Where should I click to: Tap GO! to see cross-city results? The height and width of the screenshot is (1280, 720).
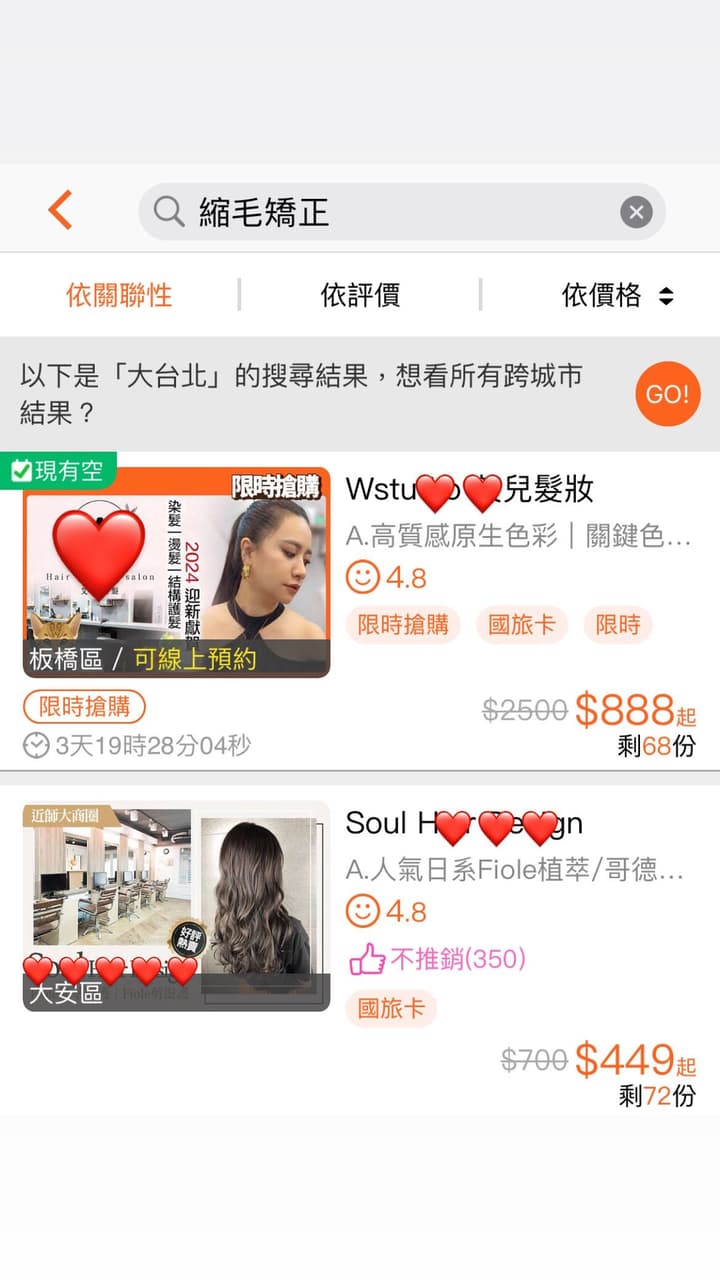(667, 394)
